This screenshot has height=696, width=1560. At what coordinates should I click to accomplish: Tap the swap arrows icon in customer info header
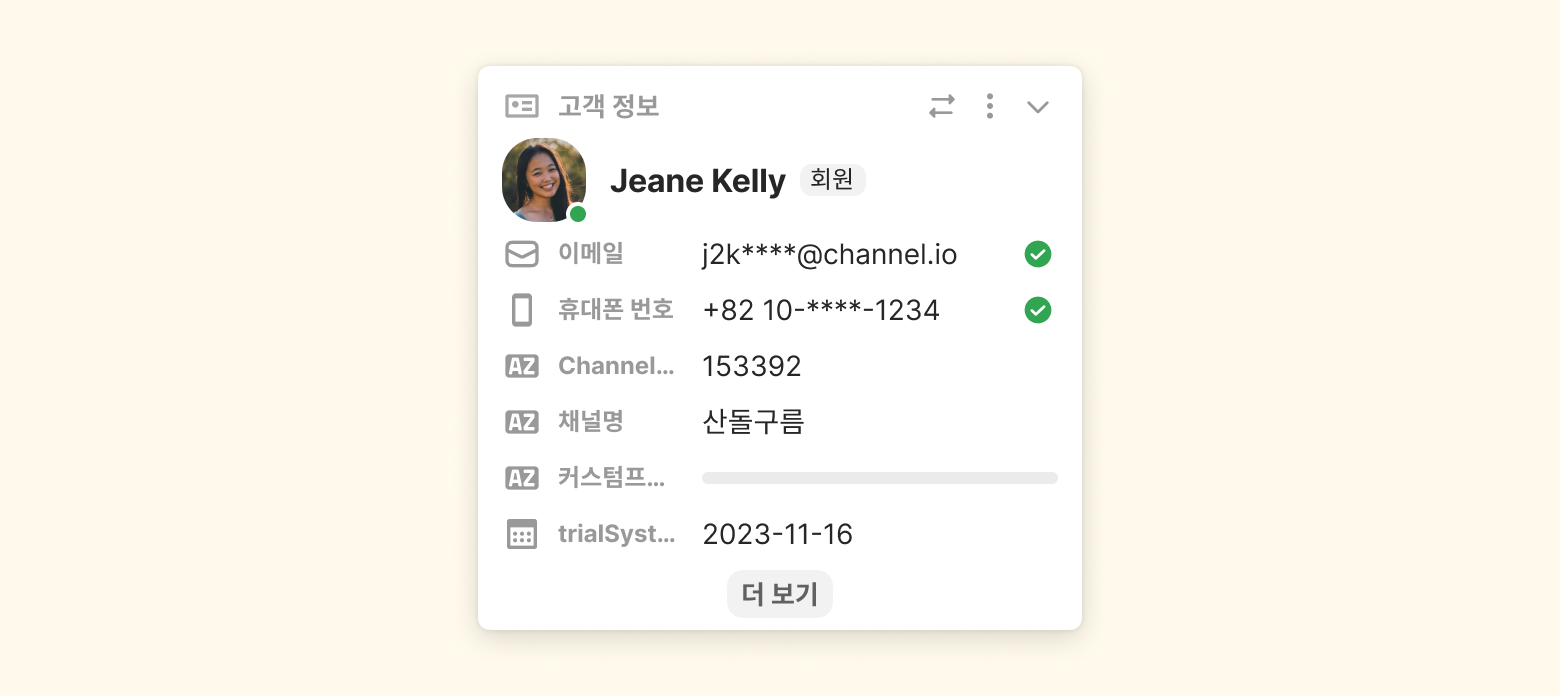pyautogui.click(x=942, y=106)
